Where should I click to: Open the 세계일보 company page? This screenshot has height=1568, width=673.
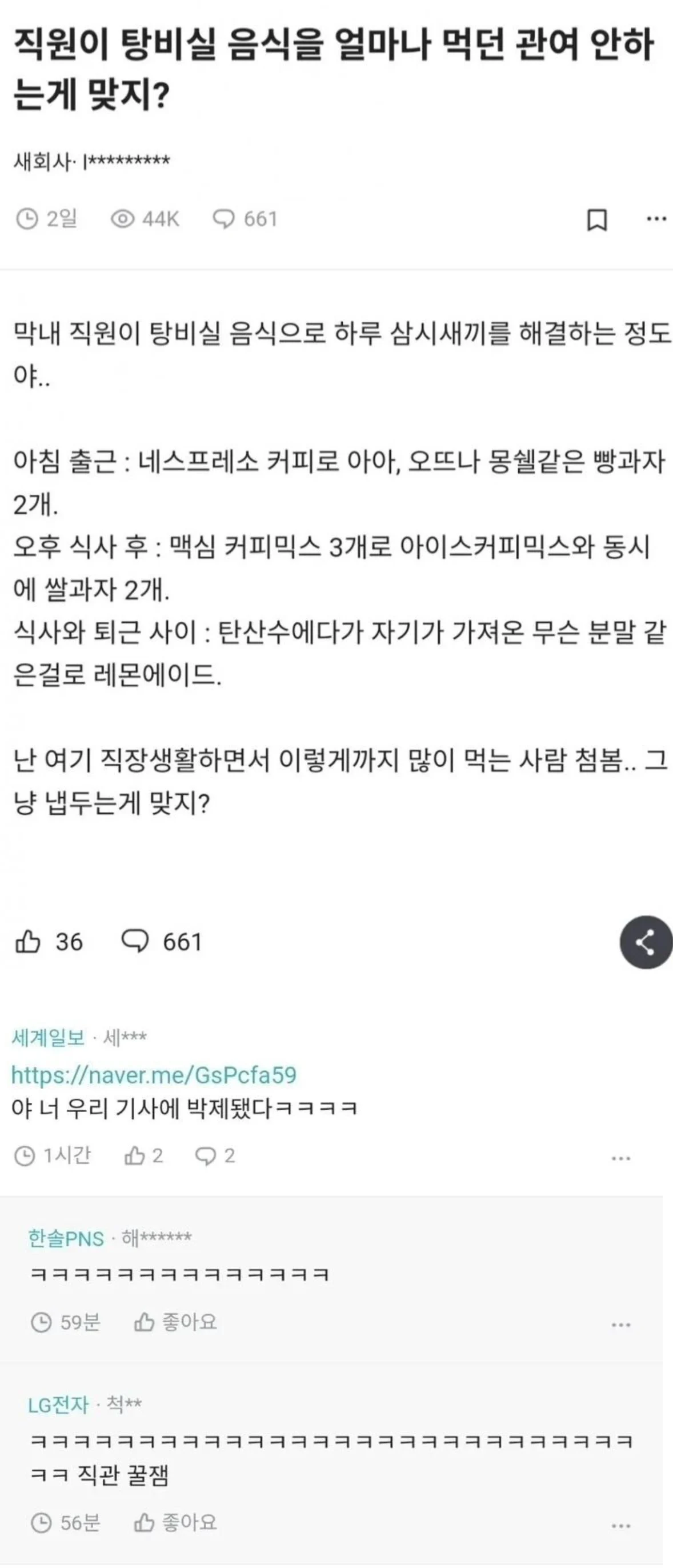(x=48, y=1038)
